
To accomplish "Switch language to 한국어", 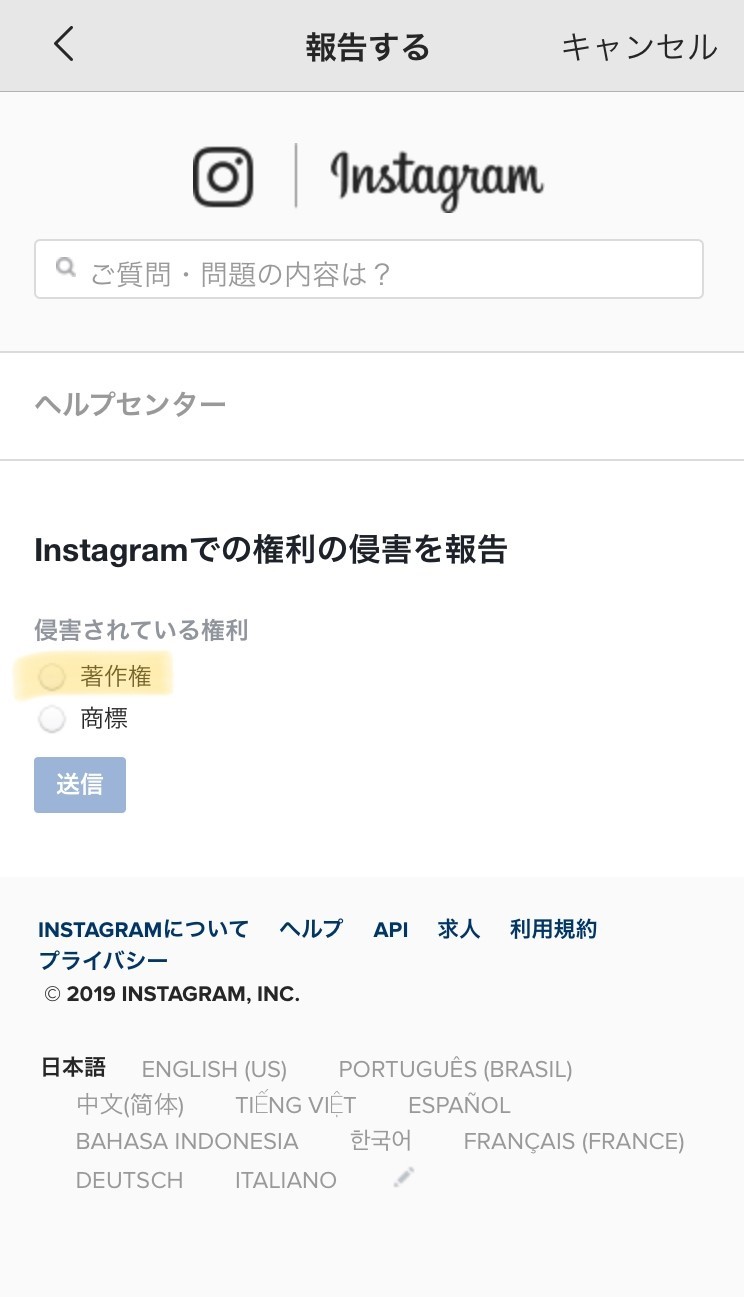I will (381, 1141).
